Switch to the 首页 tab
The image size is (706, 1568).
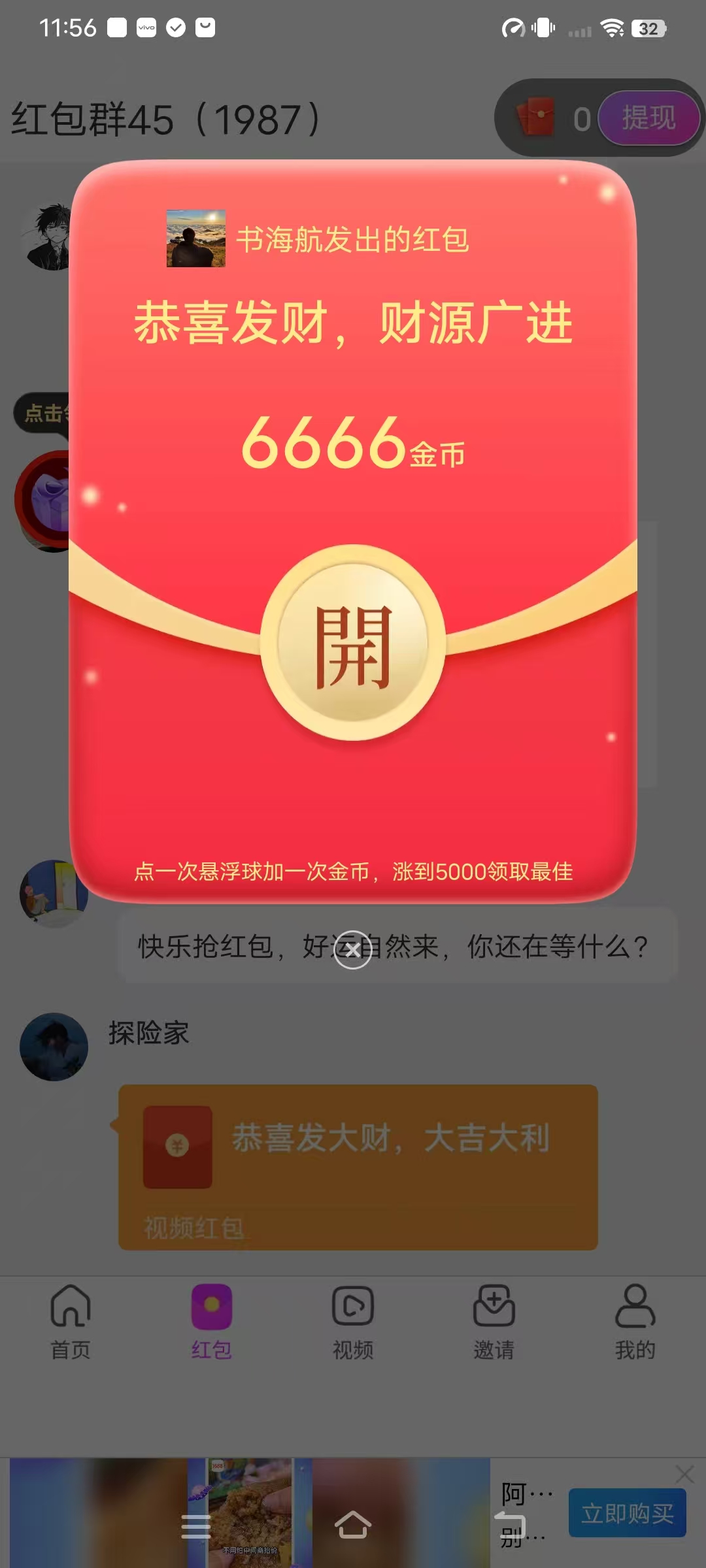pos(71,1322)
